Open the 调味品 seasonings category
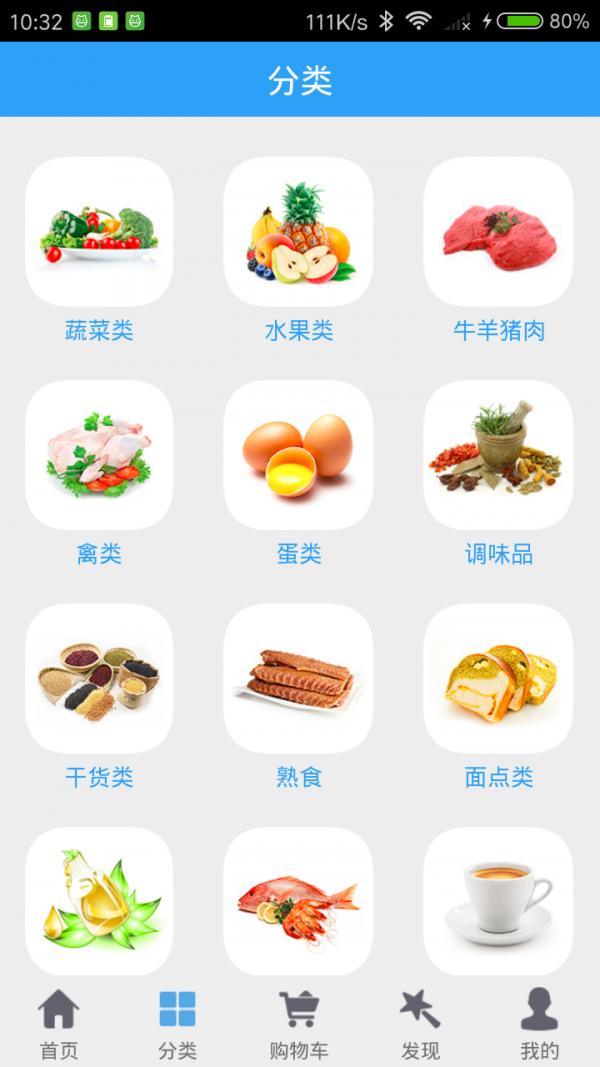The image size is (600, 1067). [x=498, y=455]
